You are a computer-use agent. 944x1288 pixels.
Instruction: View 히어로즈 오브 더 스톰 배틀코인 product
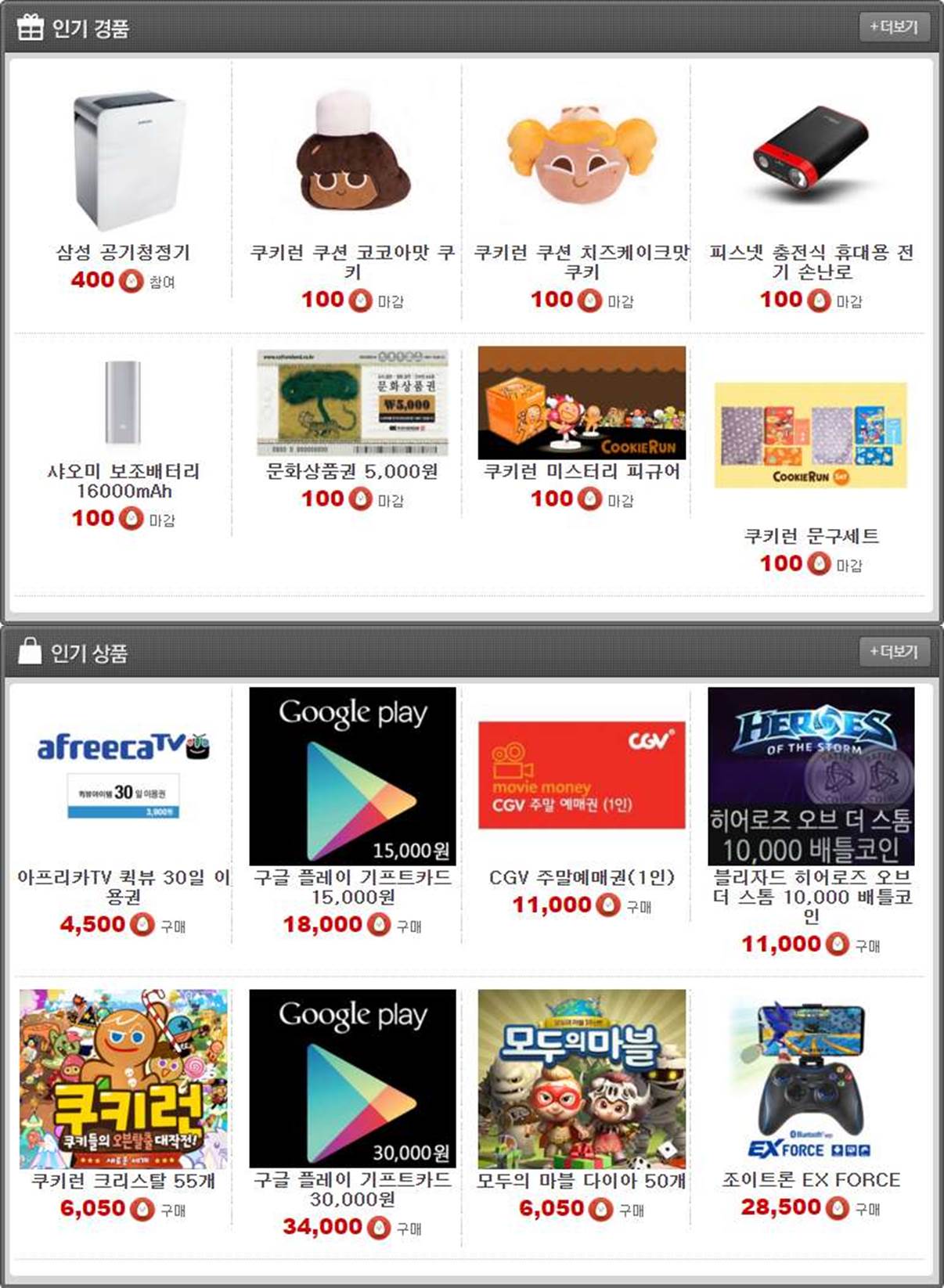point(810,776)
